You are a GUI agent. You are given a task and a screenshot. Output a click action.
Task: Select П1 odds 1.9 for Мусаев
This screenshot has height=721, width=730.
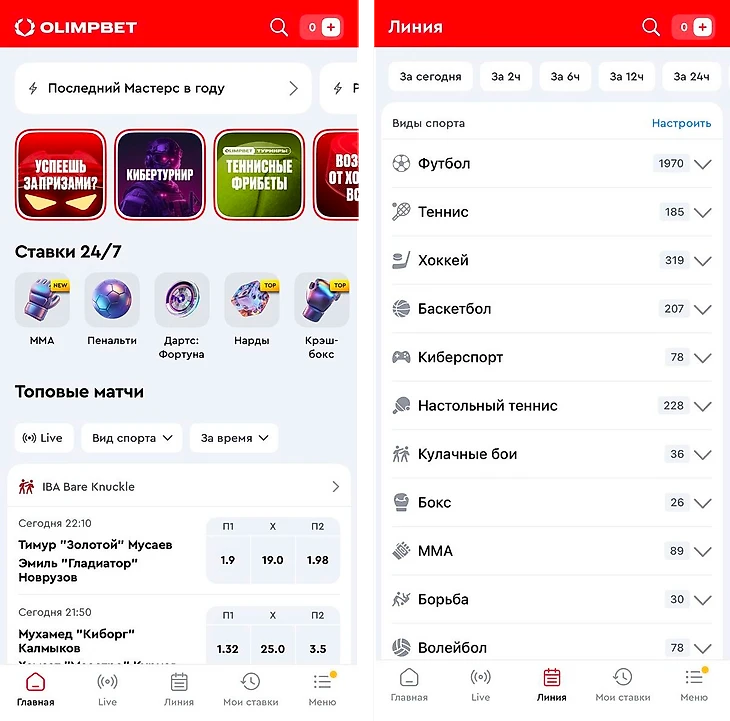[x=228, y=560]
